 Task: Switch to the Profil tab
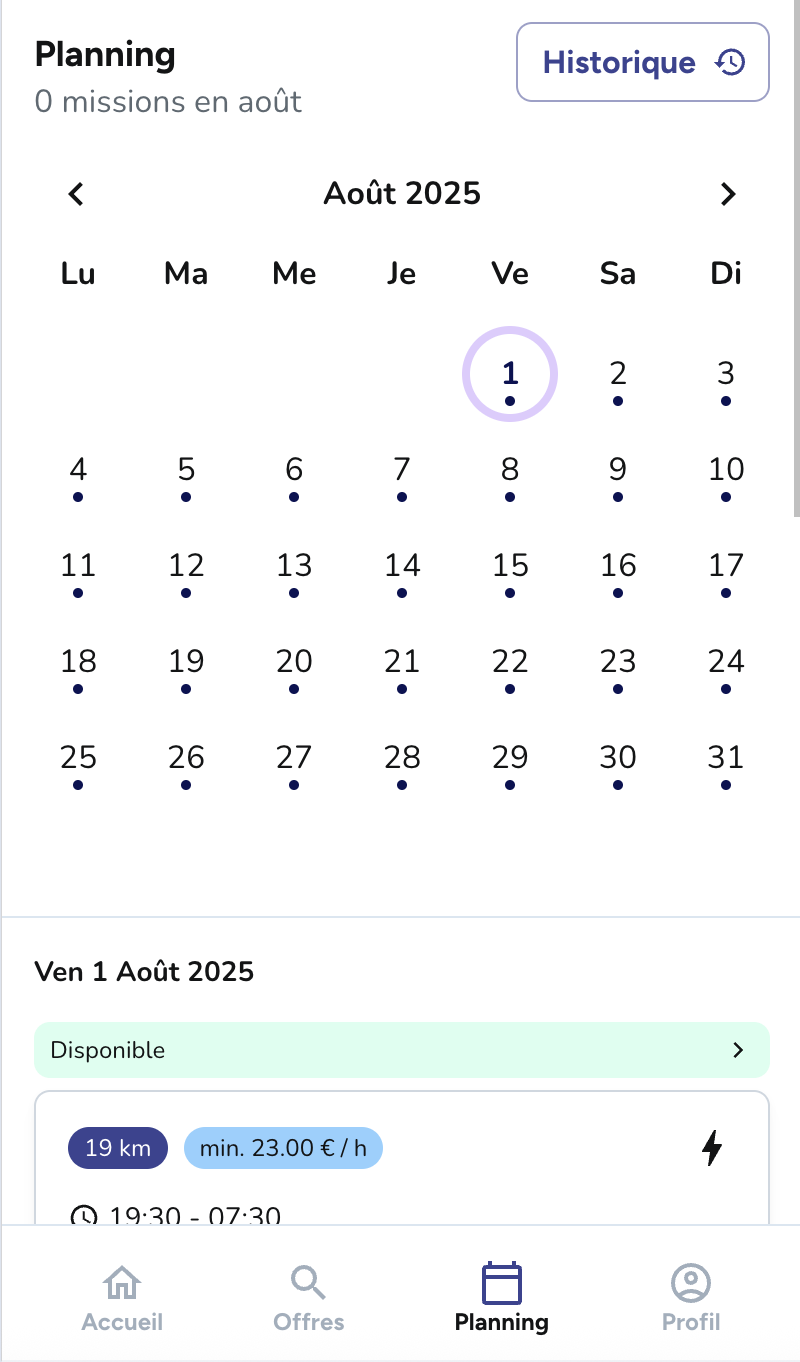[691, 1297]
